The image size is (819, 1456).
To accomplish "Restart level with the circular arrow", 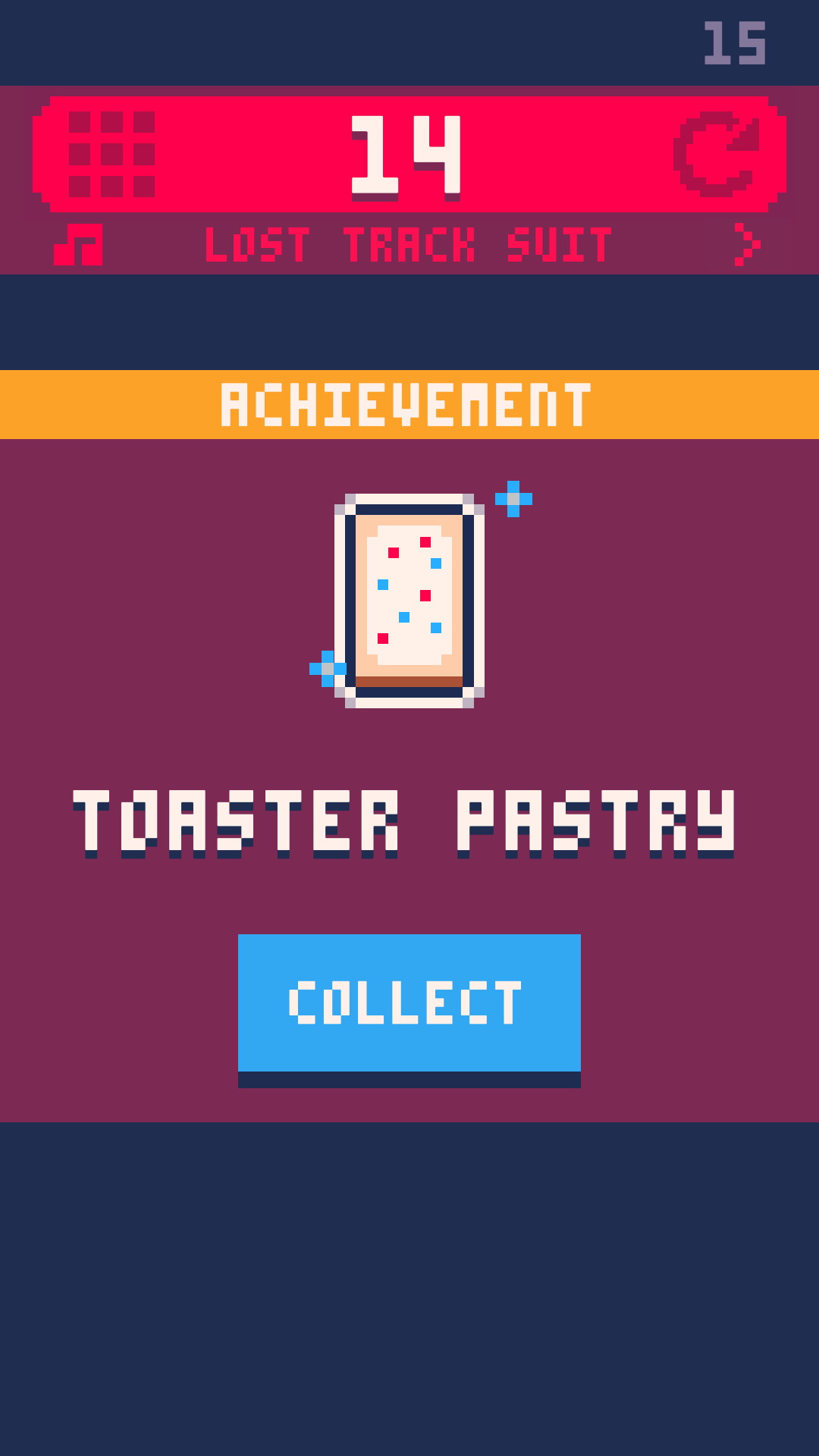I will pyautogui.click(x=717, y=154).
